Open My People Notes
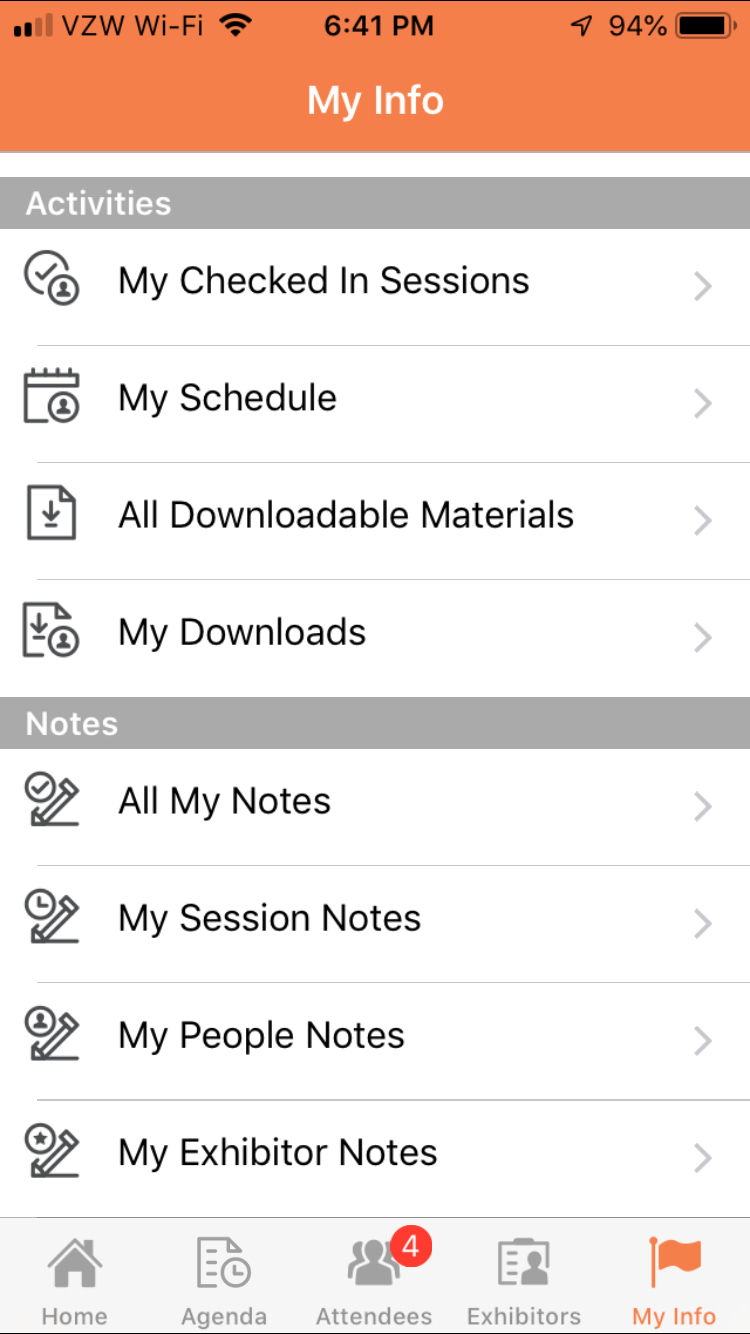The height and width of the screenshot is (1334, 750). pos(375,1041)
